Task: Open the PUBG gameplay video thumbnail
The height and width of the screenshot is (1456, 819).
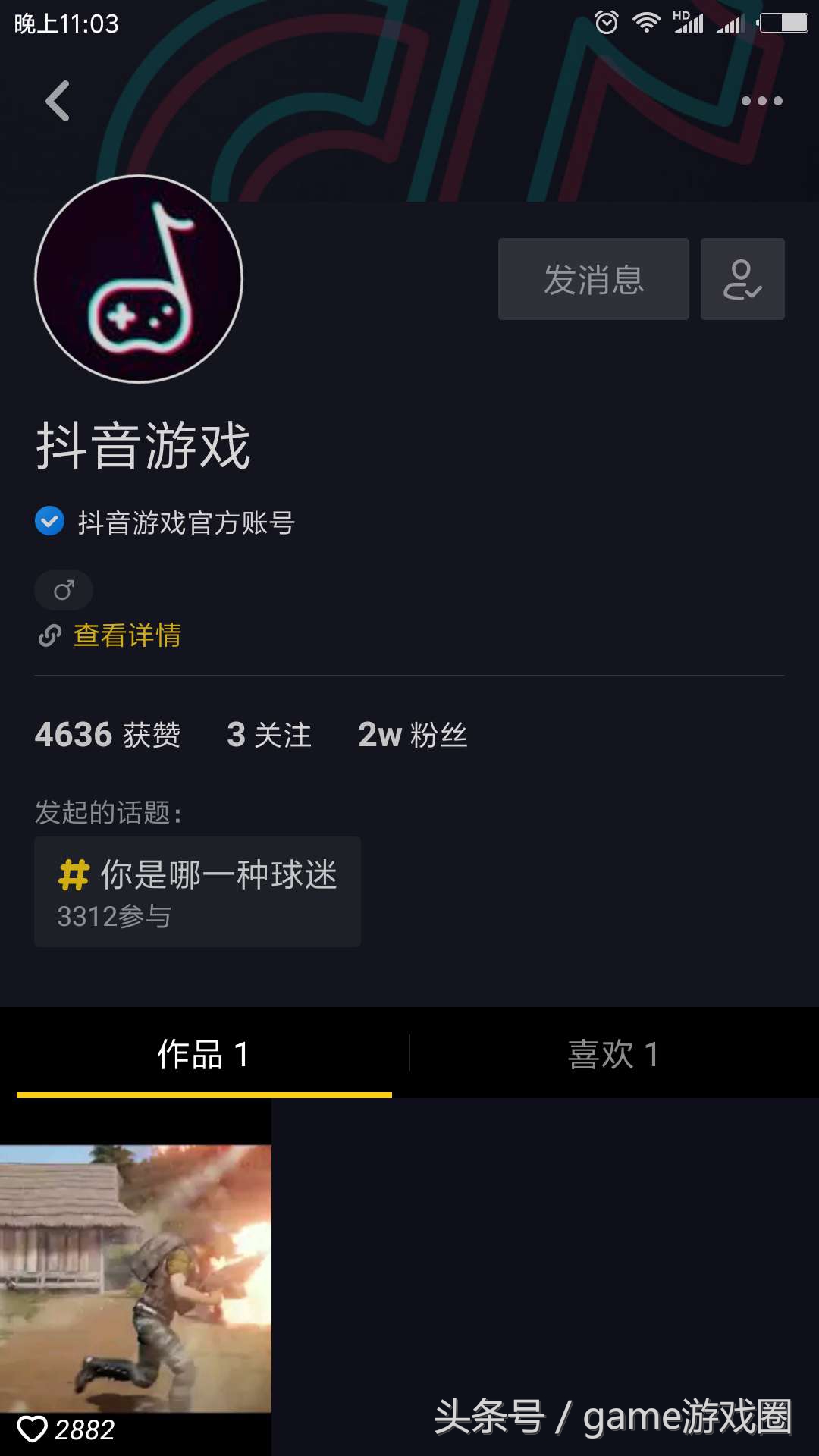Action: [x=136, y=1274]
